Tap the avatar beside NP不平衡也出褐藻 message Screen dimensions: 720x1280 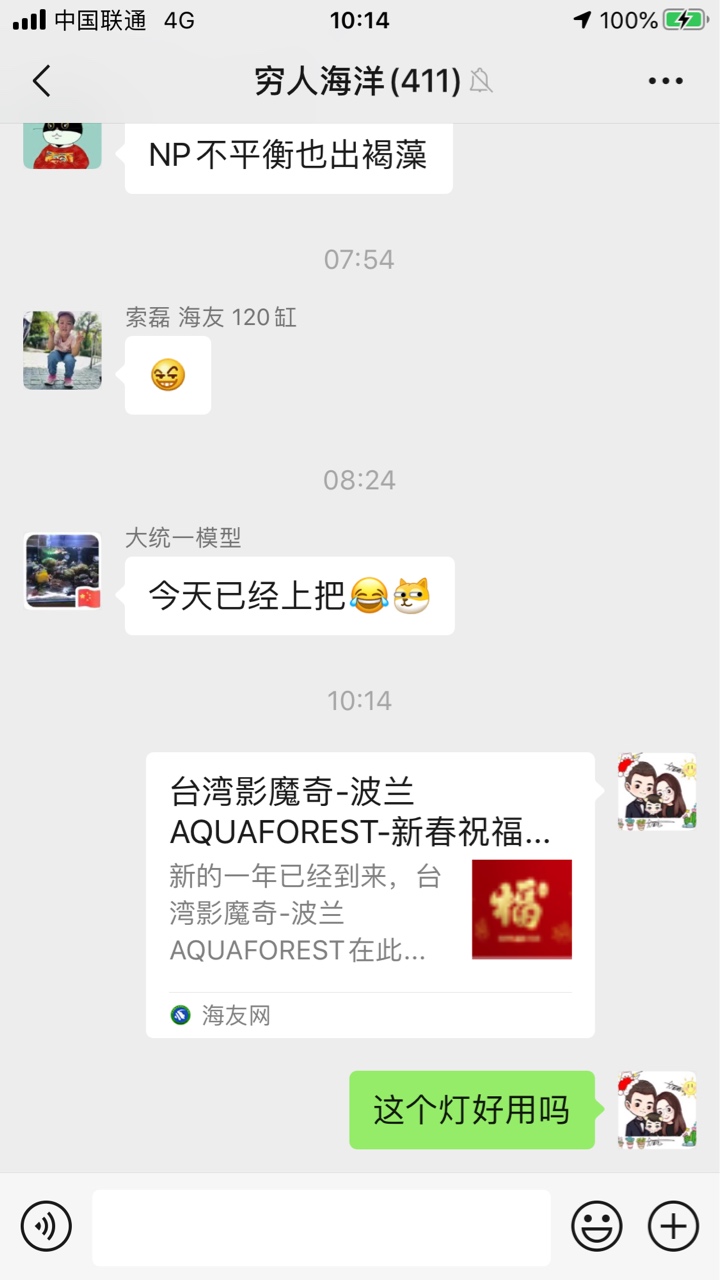pyautogui.click(x=62, y=142)
